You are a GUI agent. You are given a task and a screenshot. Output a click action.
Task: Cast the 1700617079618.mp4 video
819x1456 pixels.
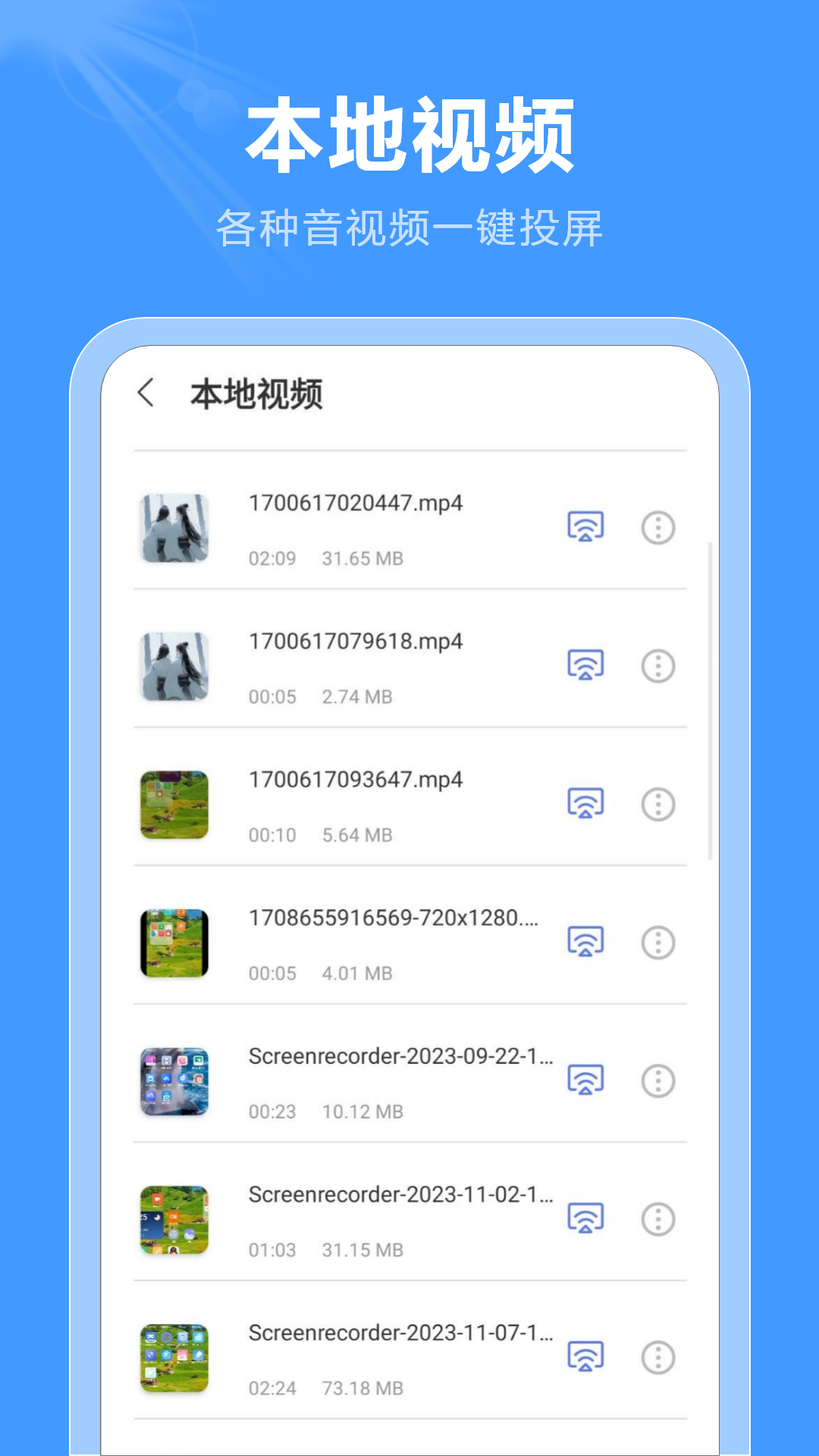coord(584,664)
